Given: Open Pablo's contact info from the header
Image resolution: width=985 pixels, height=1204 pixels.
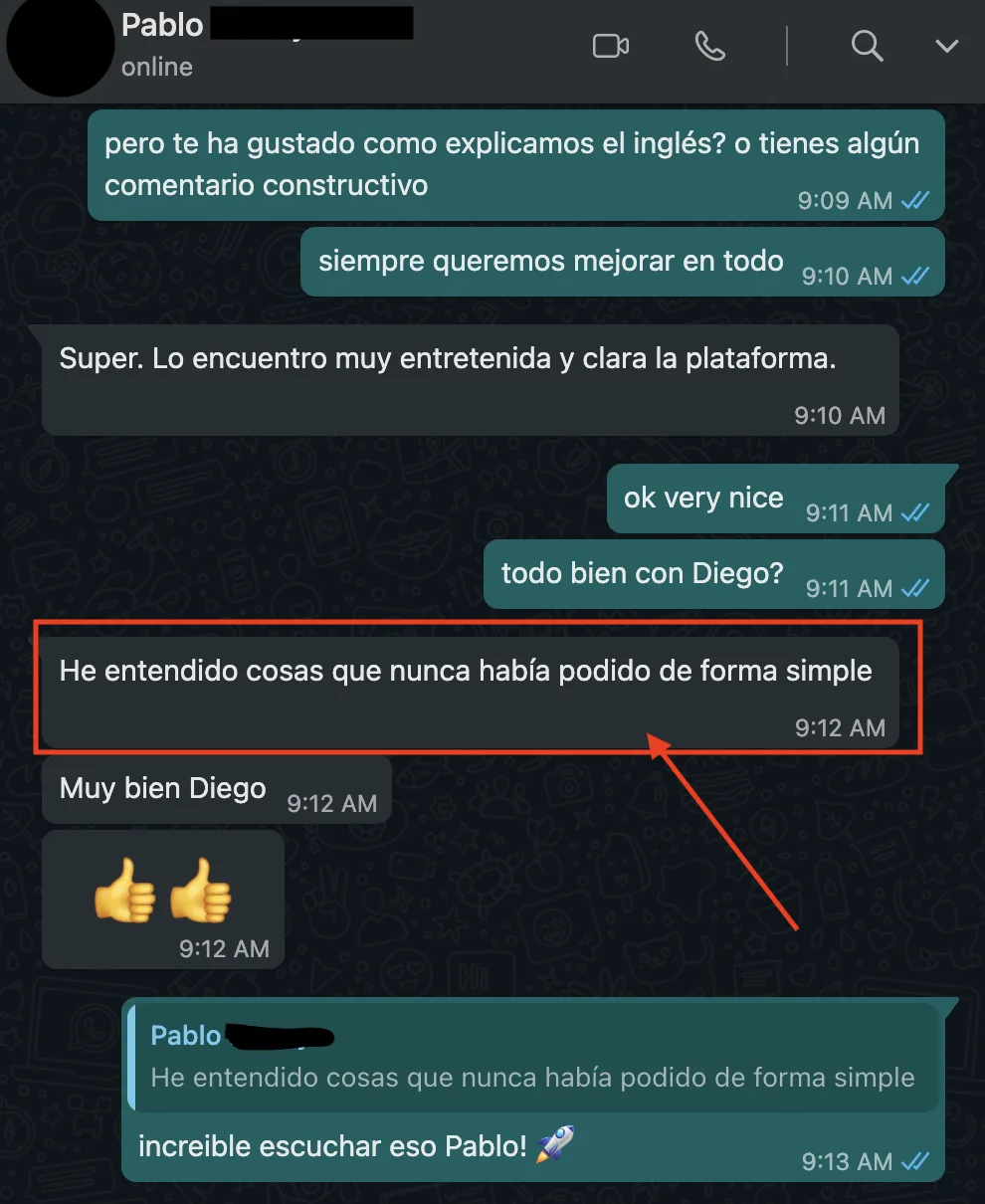Looking at the screenshot, I should click(x=162, y=26).
